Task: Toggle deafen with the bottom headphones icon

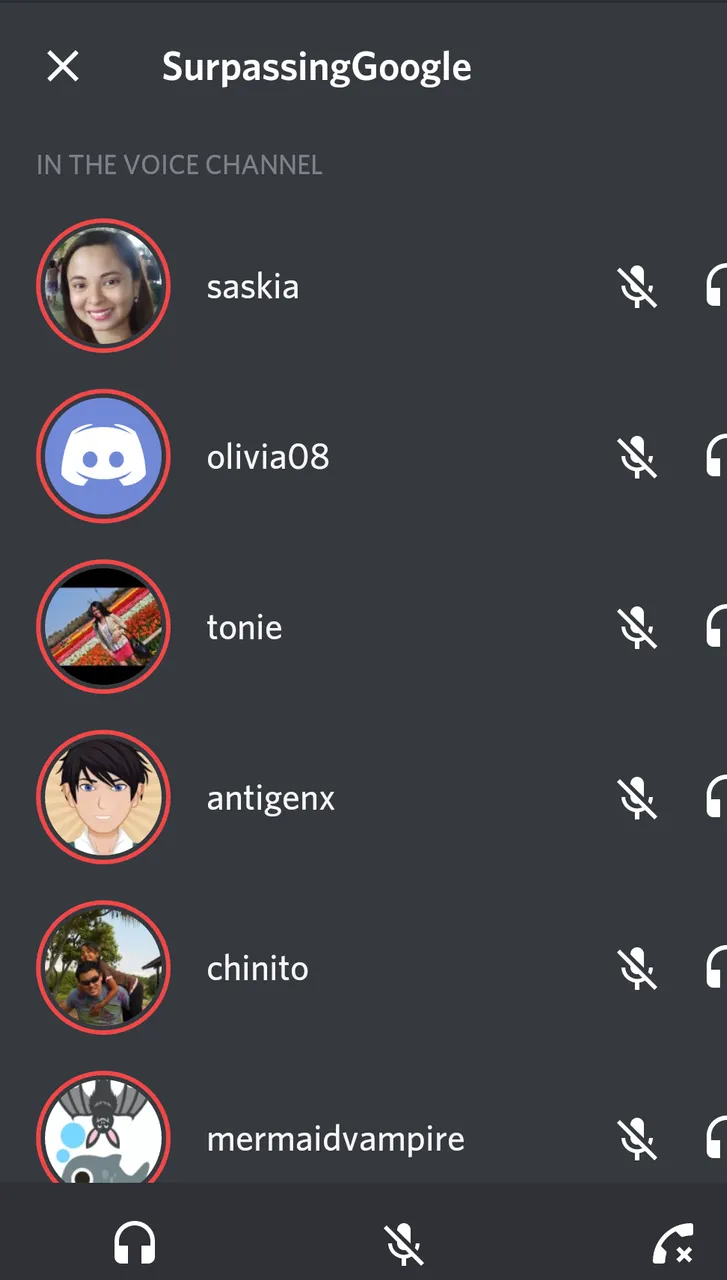Action: point(134,1244)
